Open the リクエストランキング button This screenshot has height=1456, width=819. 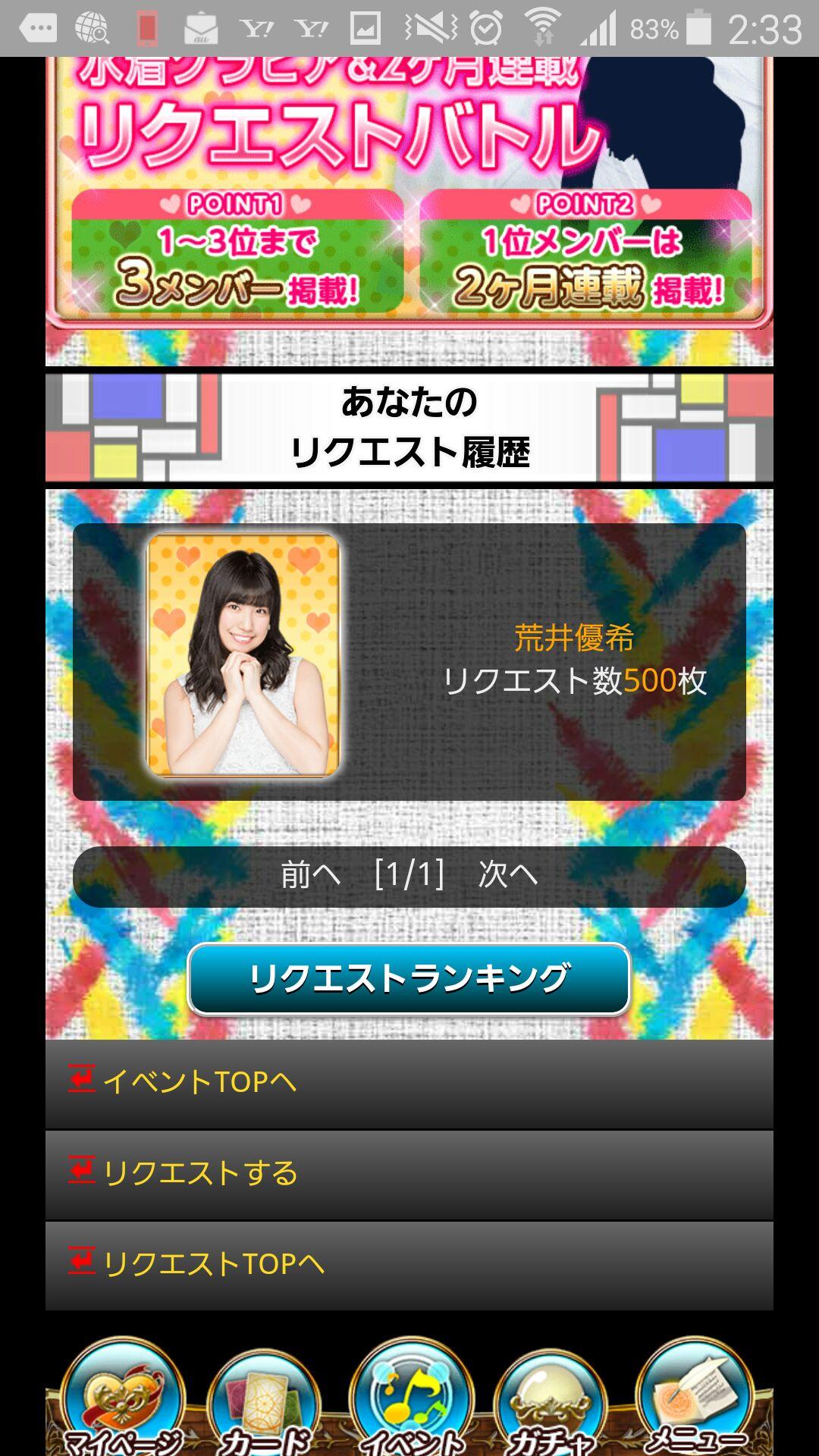coord(409,978)
